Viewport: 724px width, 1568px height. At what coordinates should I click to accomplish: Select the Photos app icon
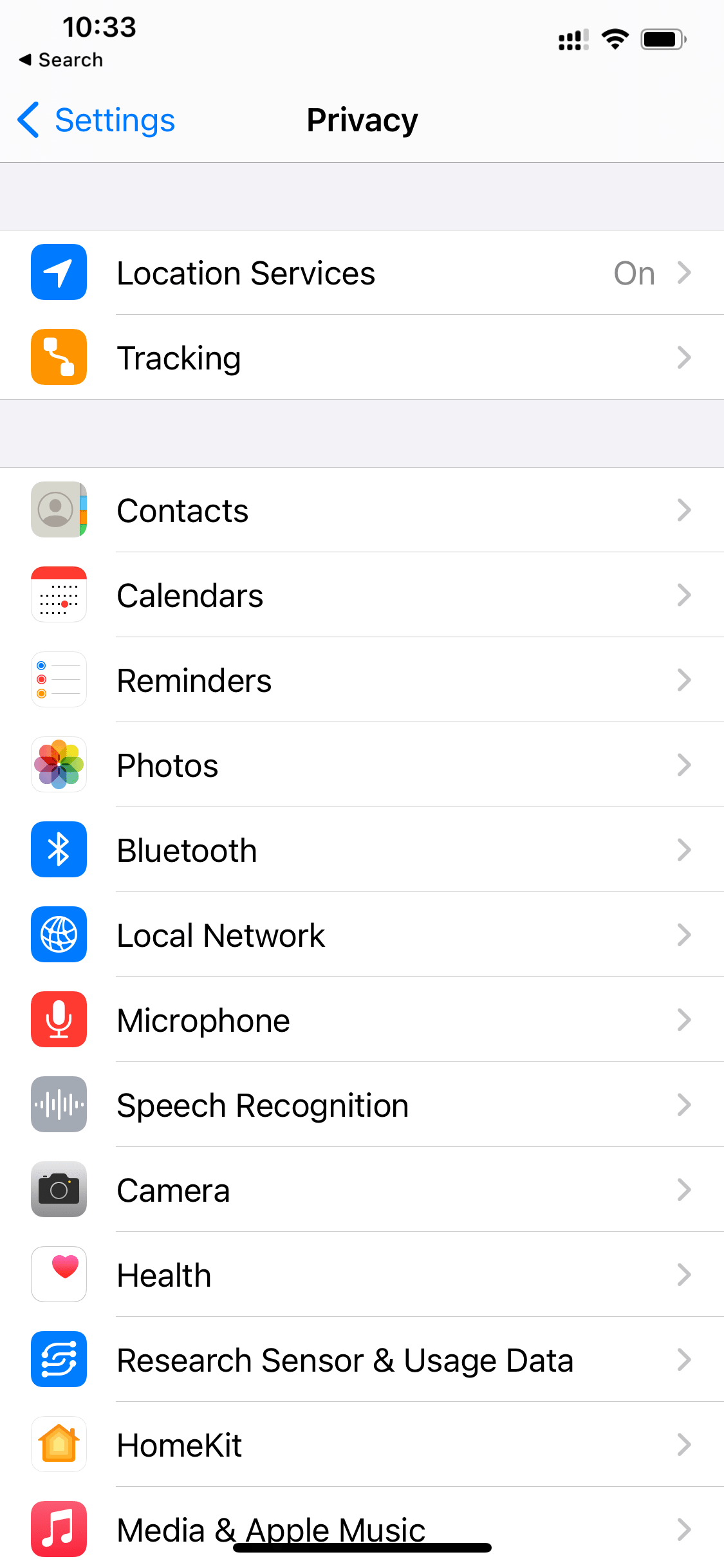[59, 765]
